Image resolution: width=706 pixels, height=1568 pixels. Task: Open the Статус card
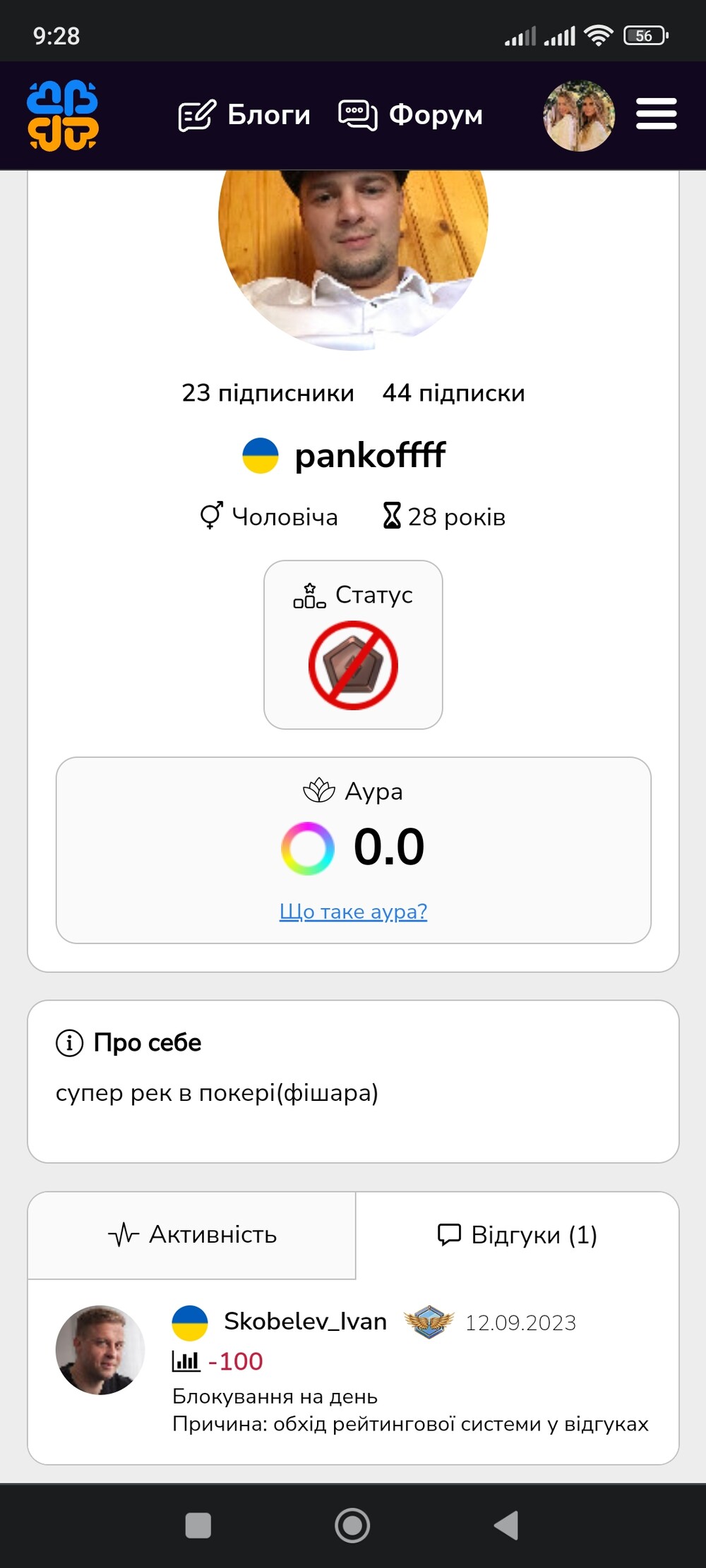click(x=353, y=644)
